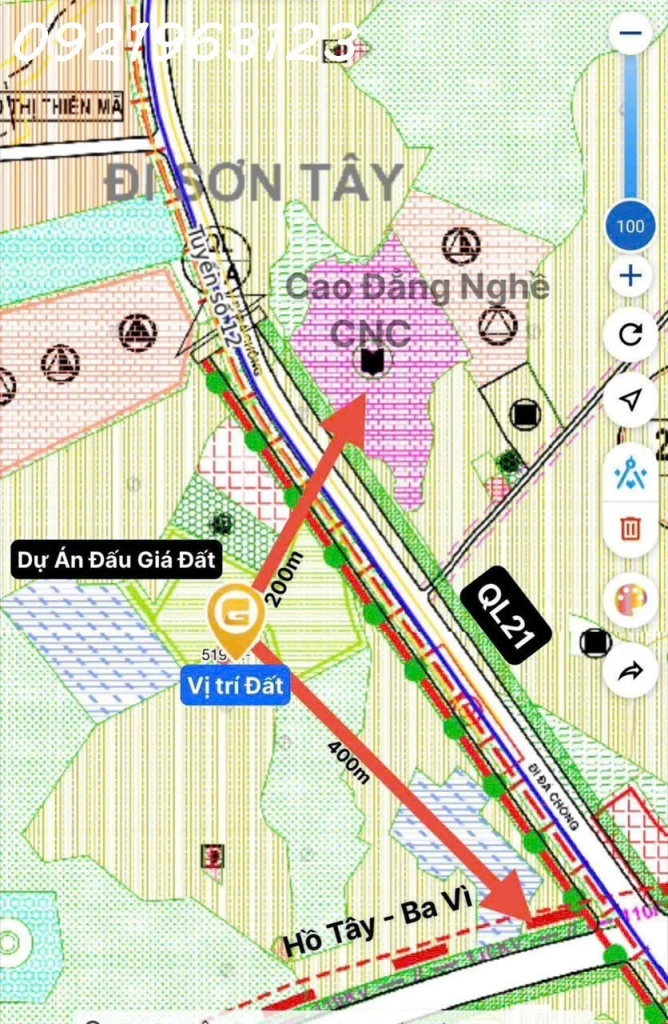Zoom out with the minus button
The image size is (668, 1024).
tap(630, 34)
